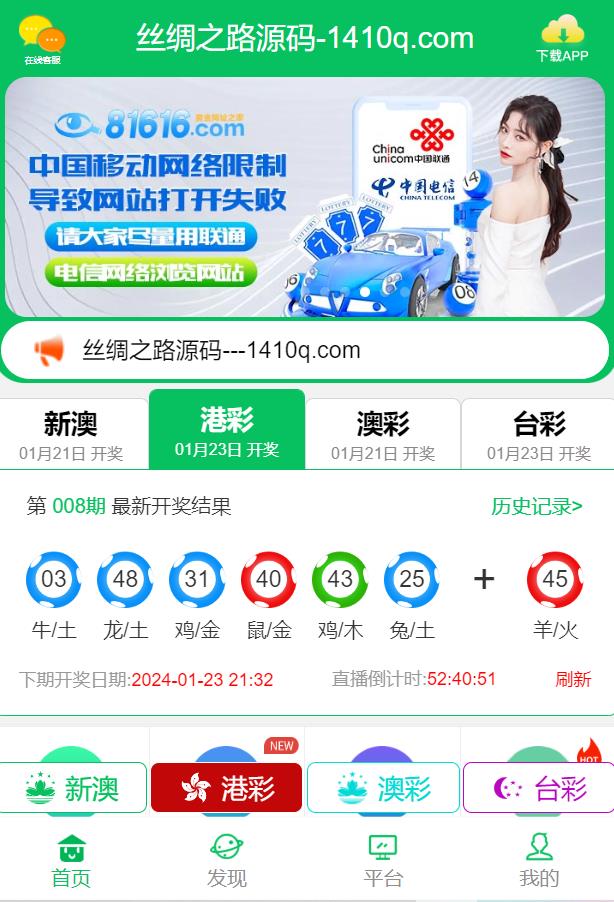Tap the red 港彩 category button
614x902 pixels.
tap(227, 788)
